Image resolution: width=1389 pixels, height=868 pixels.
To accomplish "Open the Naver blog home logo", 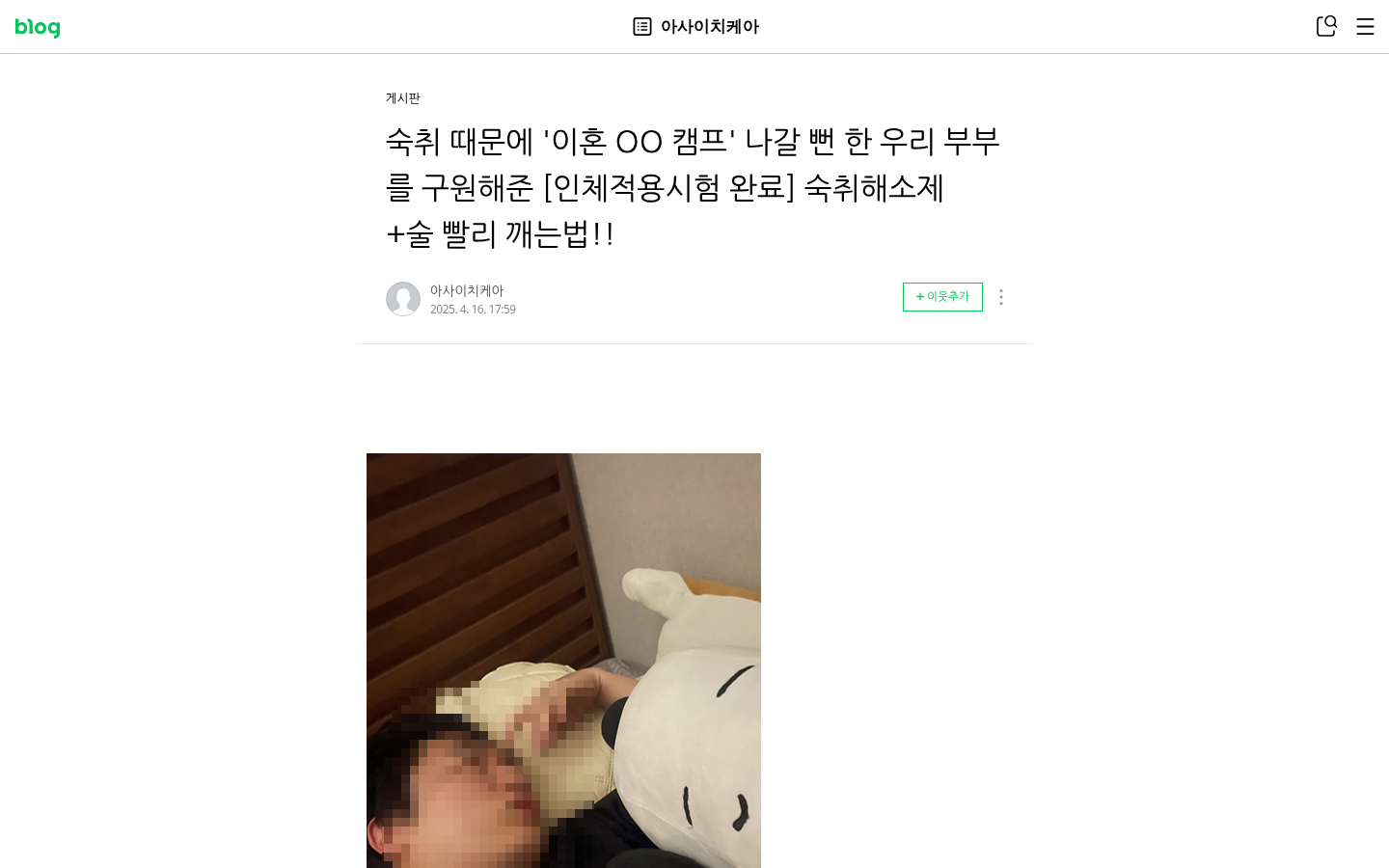I will coord(38,28).
